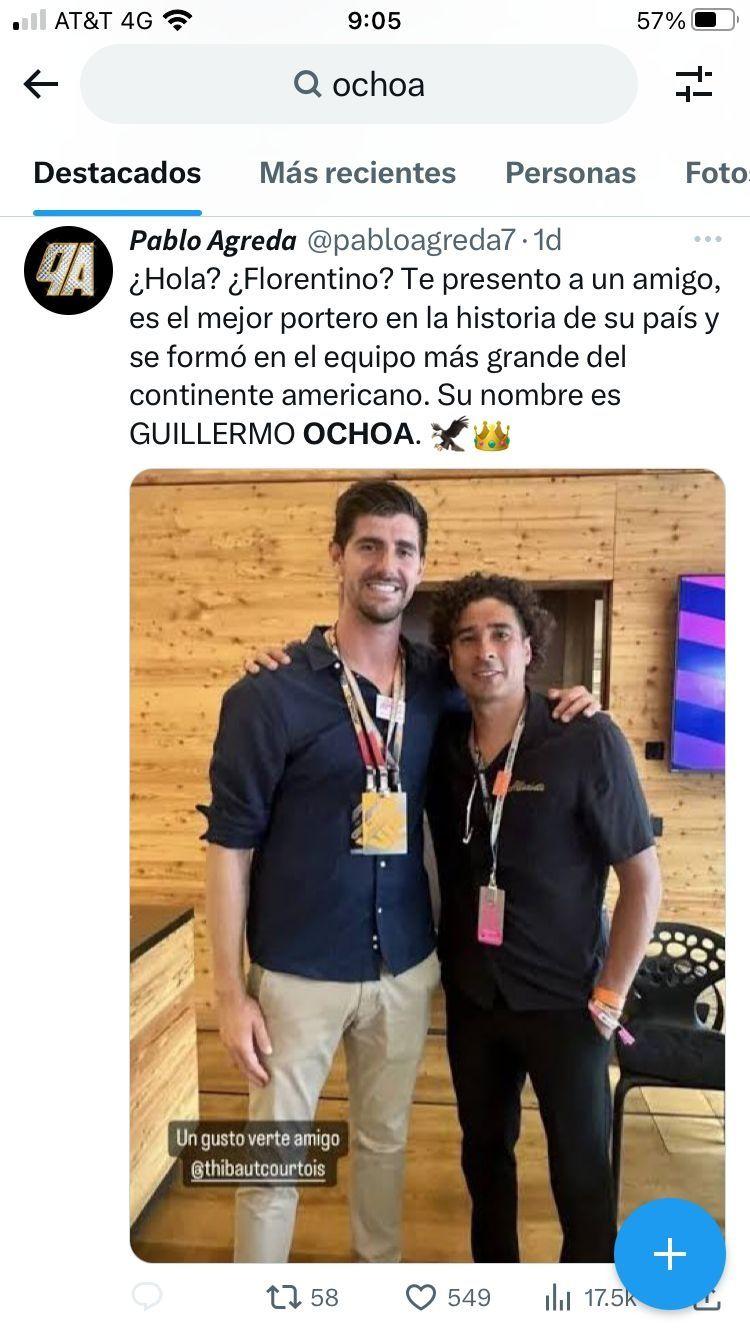Viewport: 750px width, 1334px height.
Task: Switch to the Más recientes tab
Action: point(357,173)
